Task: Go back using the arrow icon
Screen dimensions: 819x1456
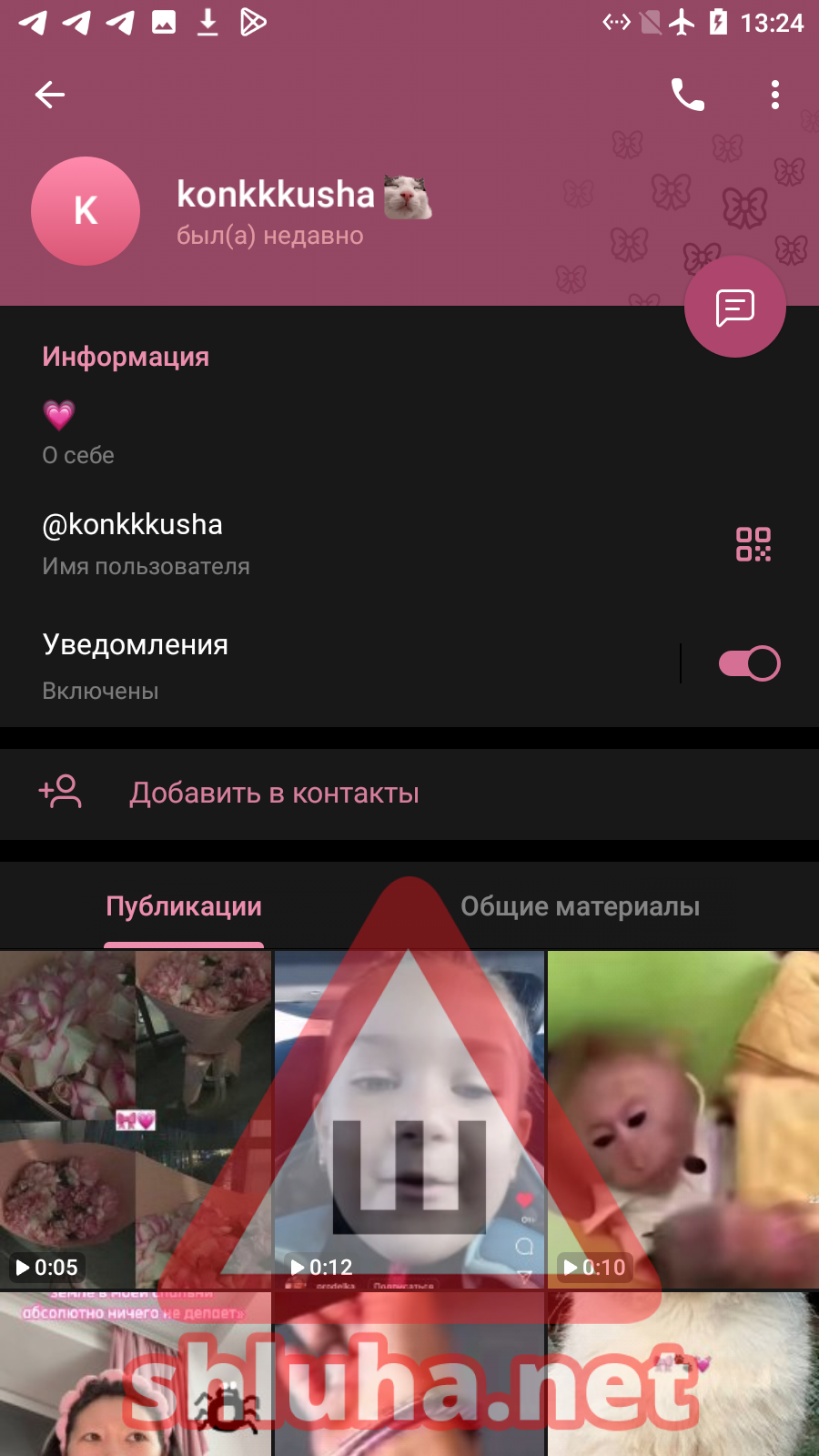Action: pyautogui.click(x=50, y=95)
